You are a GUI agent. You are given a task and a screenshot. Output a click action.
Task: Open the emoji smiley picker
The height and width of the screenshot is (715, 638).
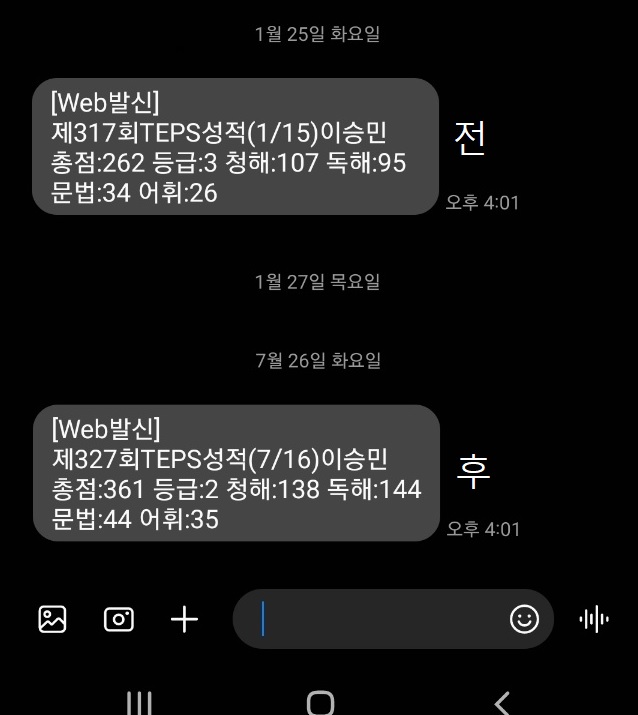tap(524, 619)
